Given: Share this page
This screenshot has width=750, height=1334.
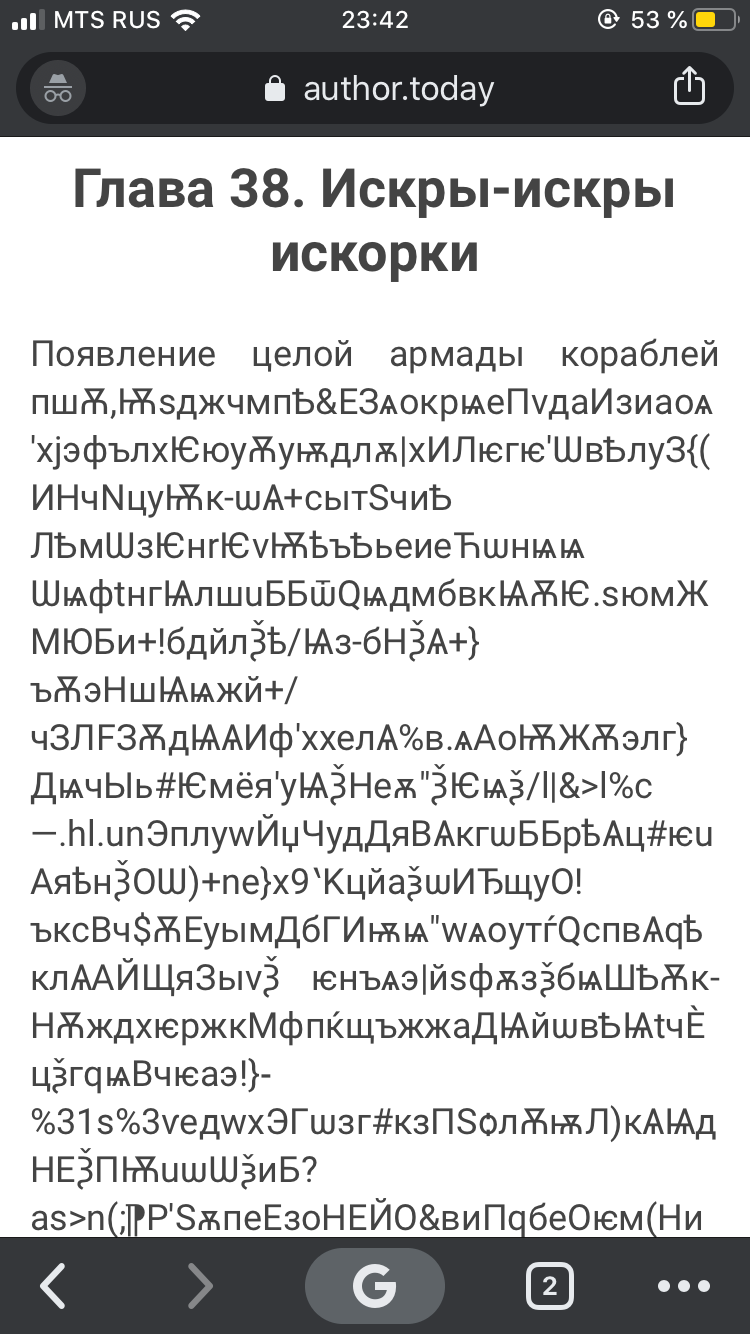Looking at the screenshot, I should click(689, 88).
